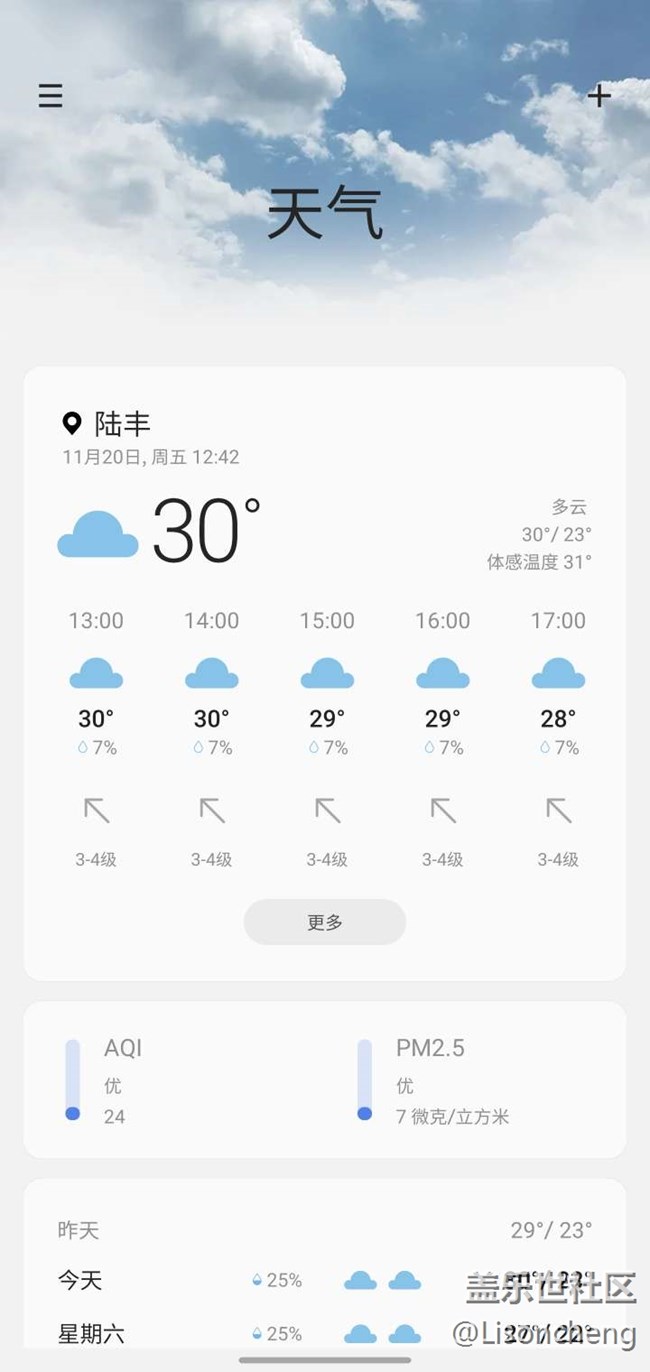Tap the 更多 button for more hours
650x1372 pixels.
tap(325, 922)
